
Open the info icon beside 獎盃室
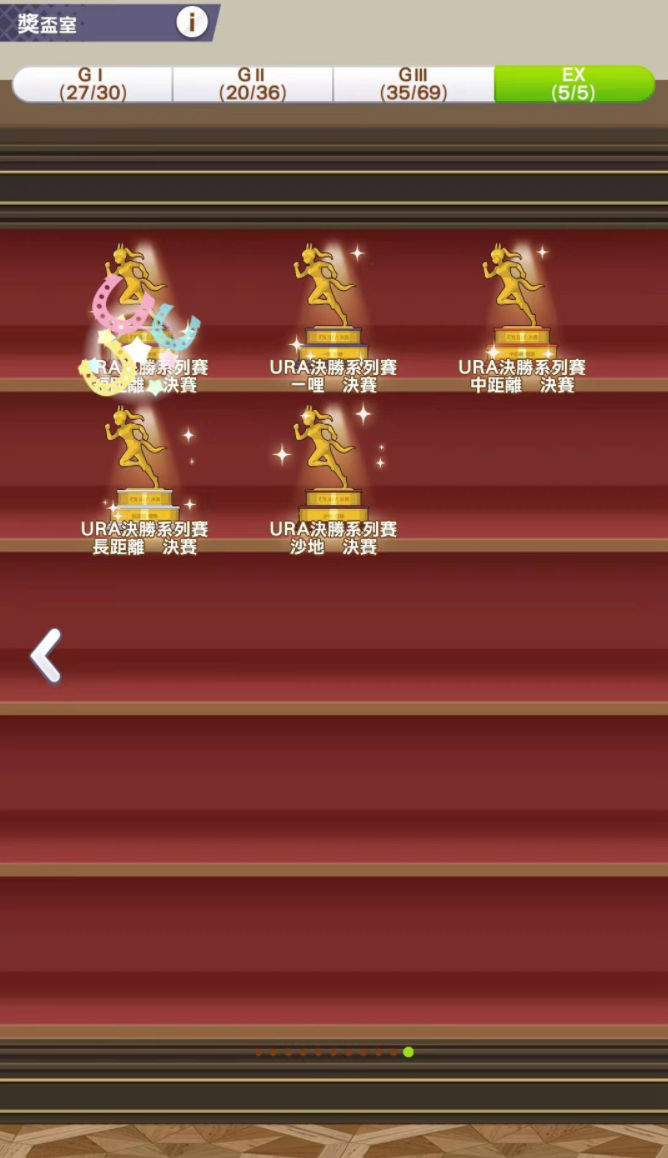[192, 21]
